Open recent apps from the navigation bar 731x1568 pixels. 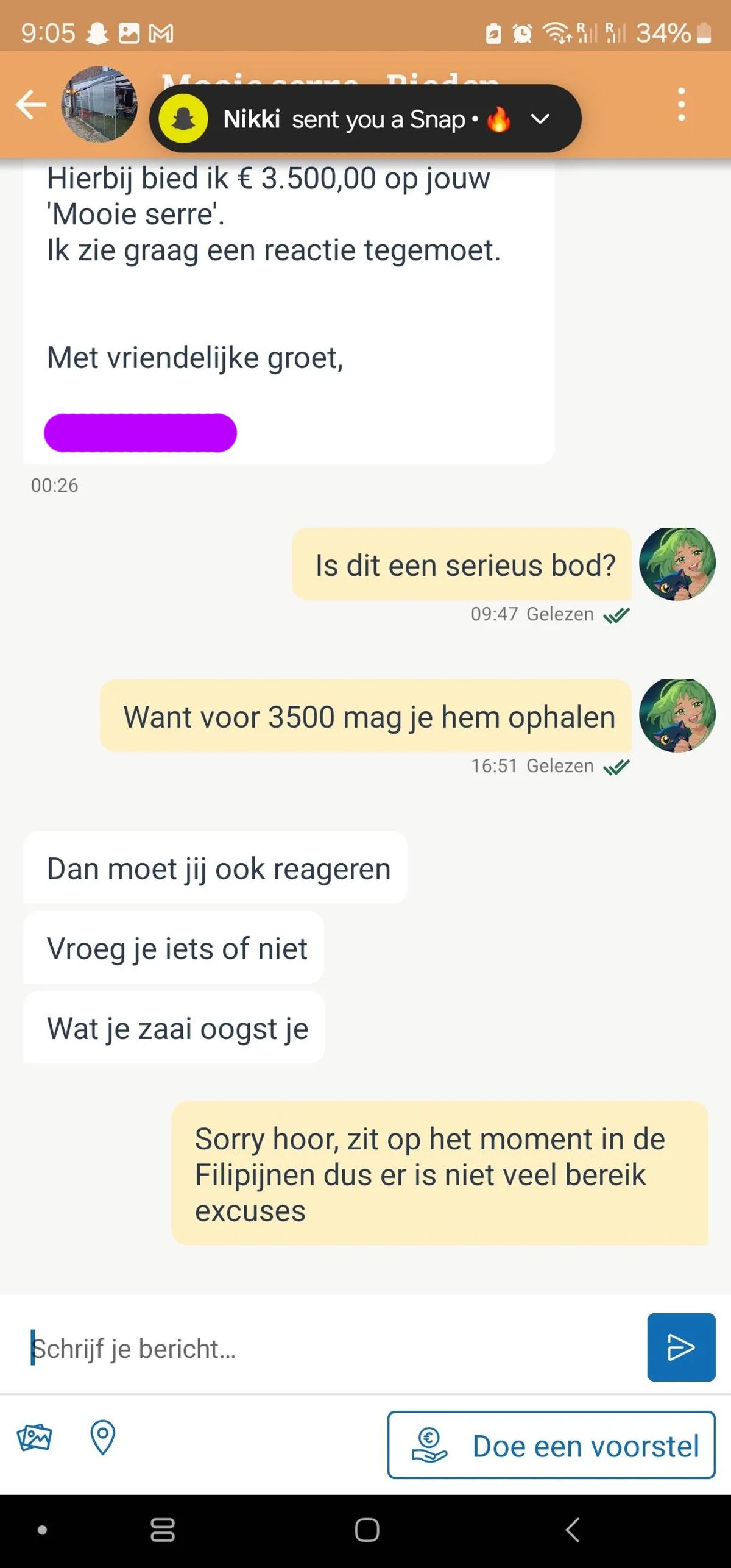(163, 1530)
